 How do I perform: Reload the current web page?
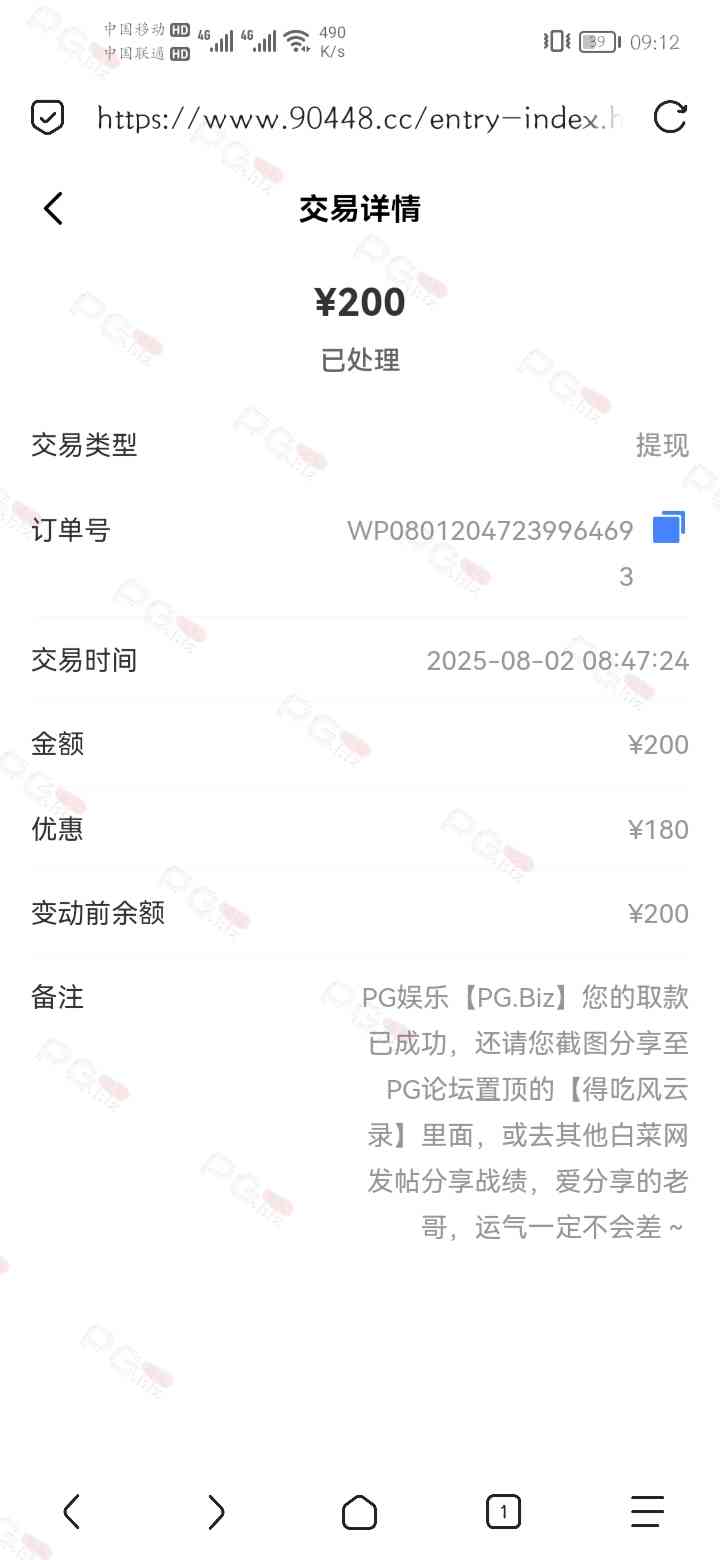coord(669,118)
